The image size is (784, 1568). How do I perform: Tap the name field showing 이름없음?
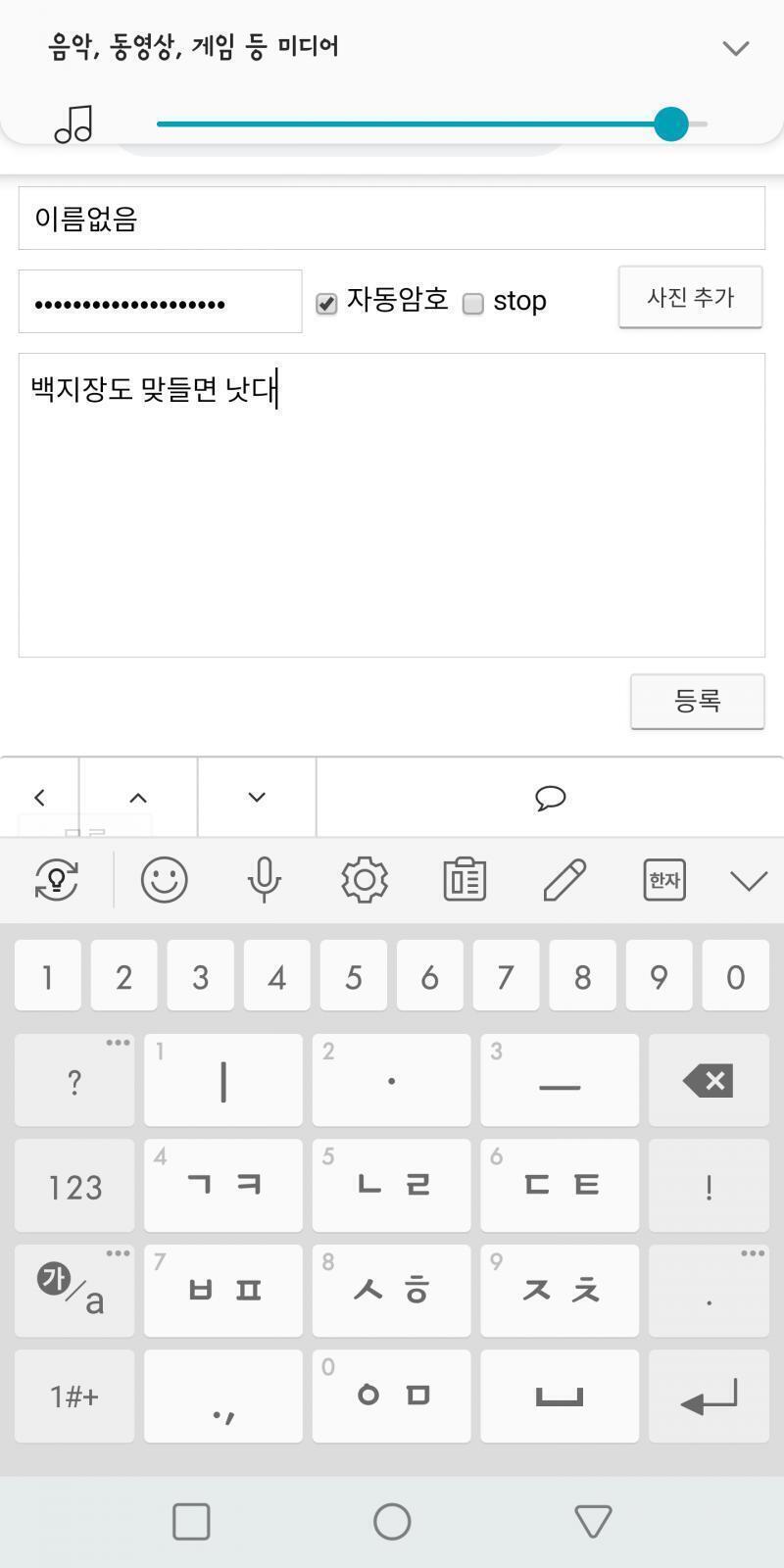(391, 218)
